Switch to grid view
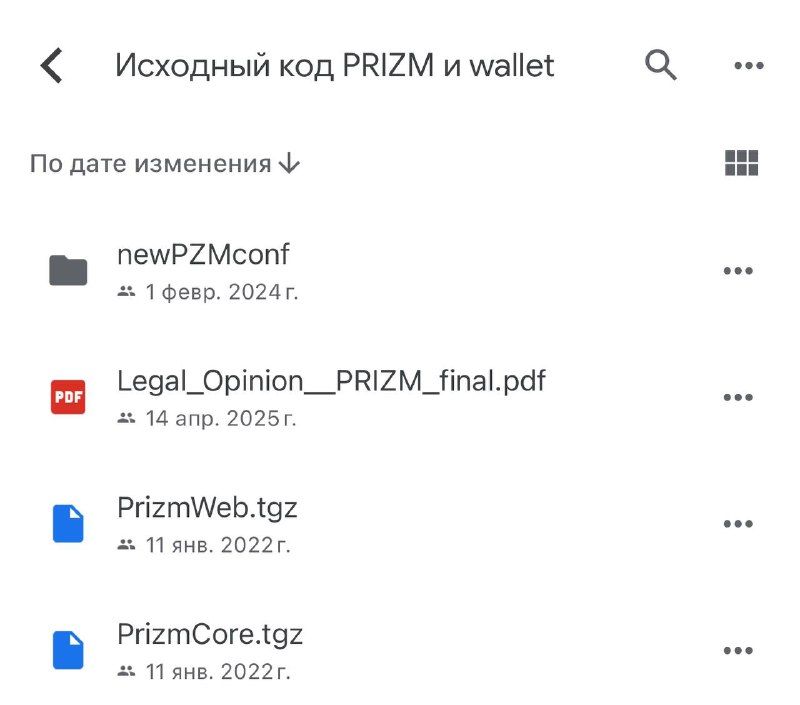Screen dimensions: 800x705 (741, 163)
